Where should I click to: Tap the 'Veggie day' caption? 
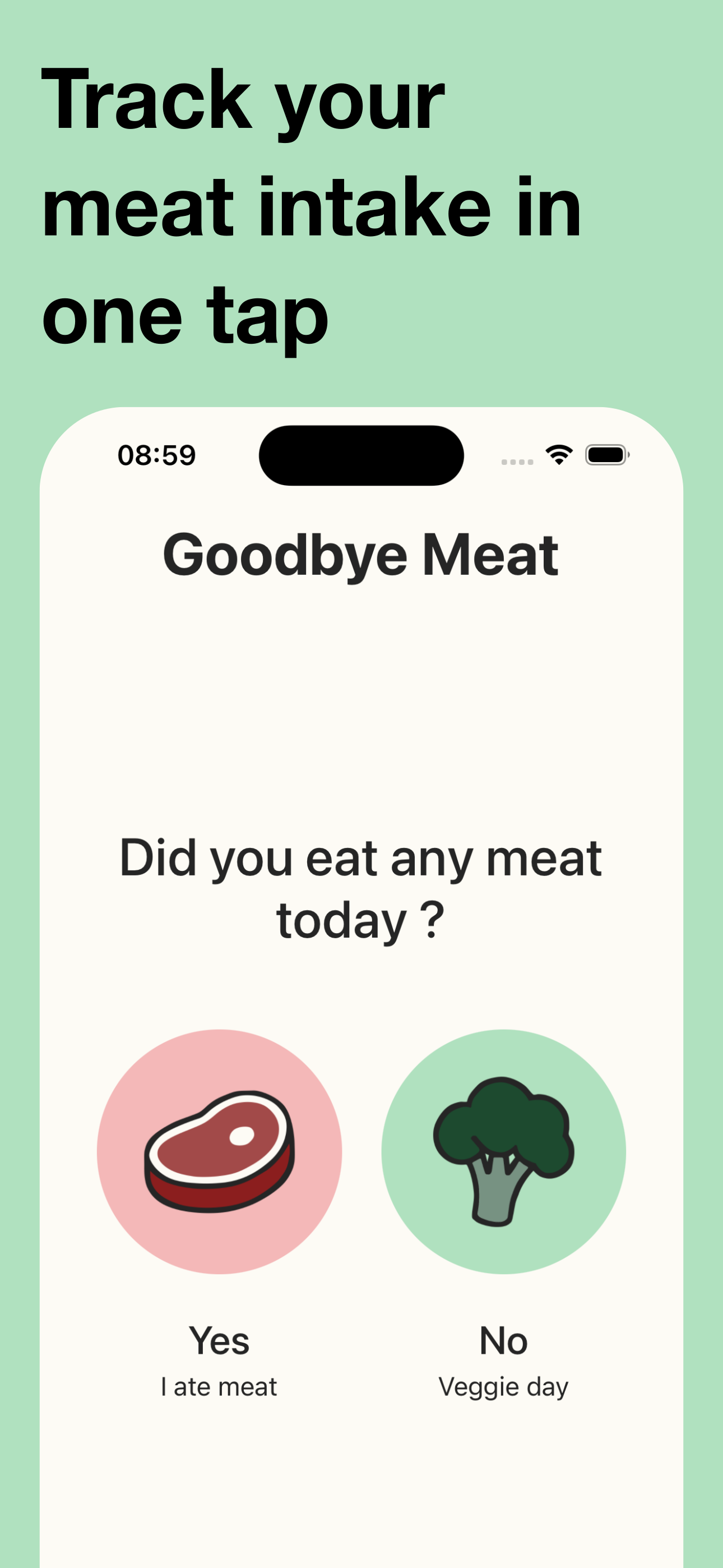coord(503,1386)
